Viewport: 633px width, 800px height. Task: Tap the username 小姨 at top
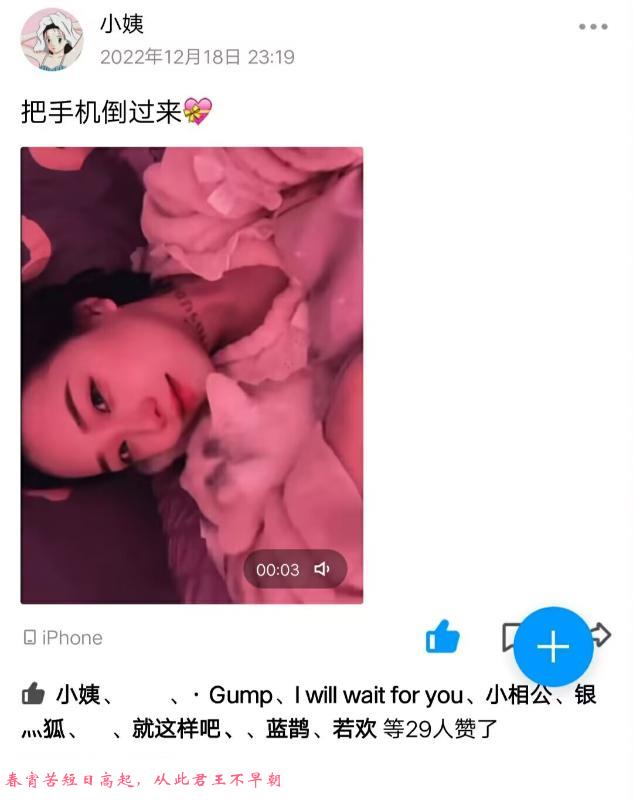(x=122, y=25)
